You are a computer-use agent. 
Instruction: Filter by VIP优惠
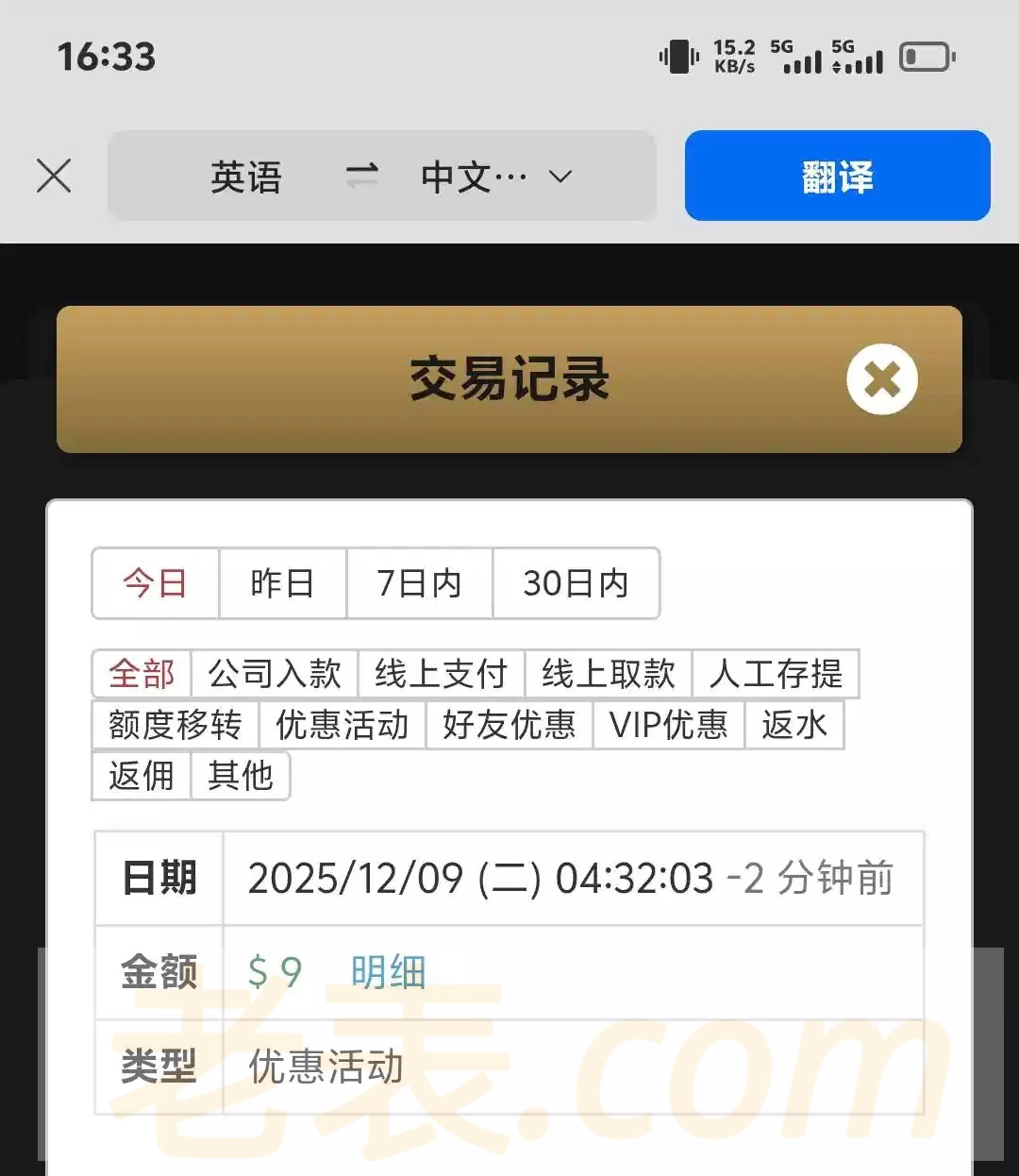(669, 725)
